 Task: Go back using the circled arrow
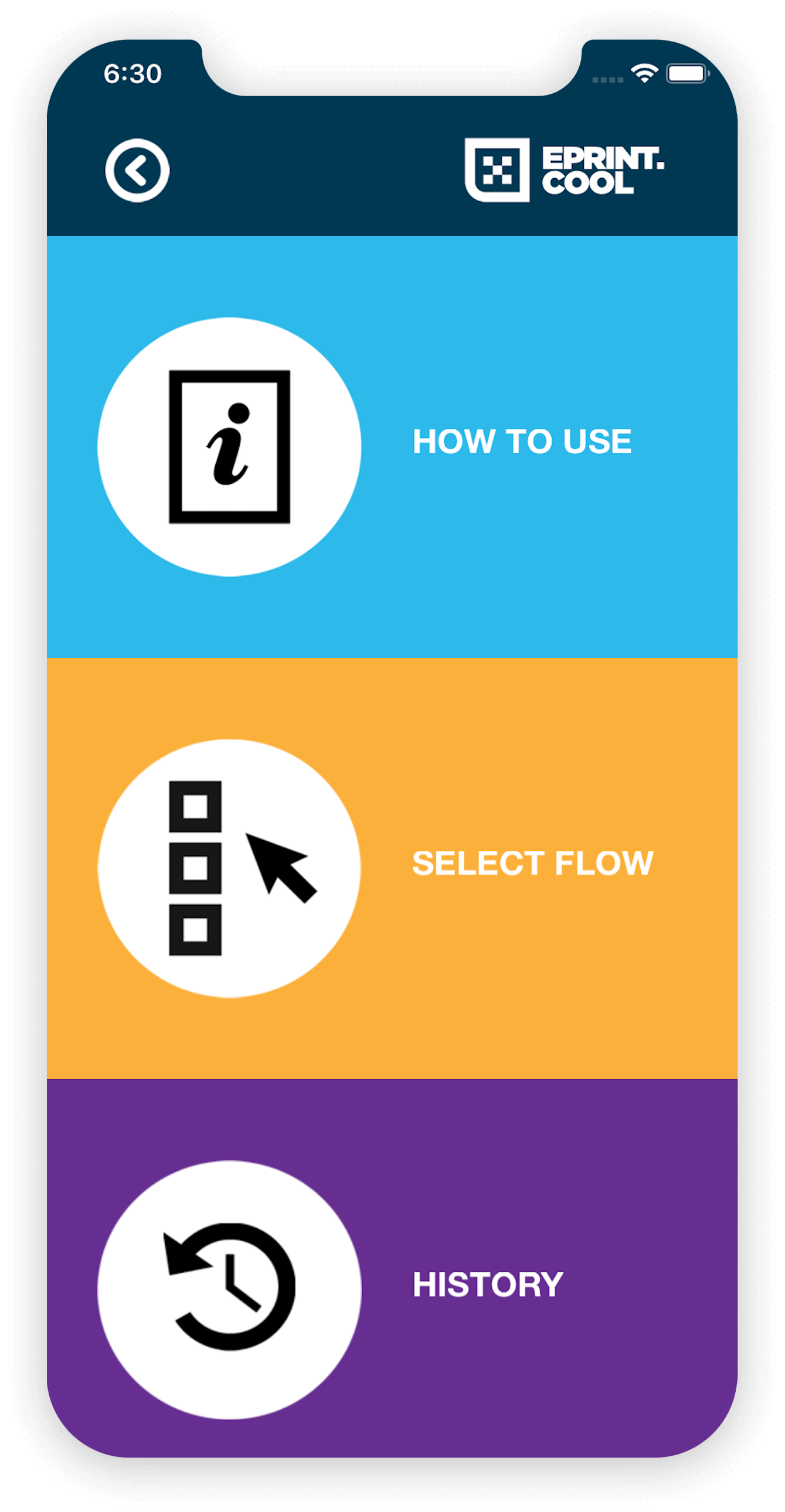point(137,170)
